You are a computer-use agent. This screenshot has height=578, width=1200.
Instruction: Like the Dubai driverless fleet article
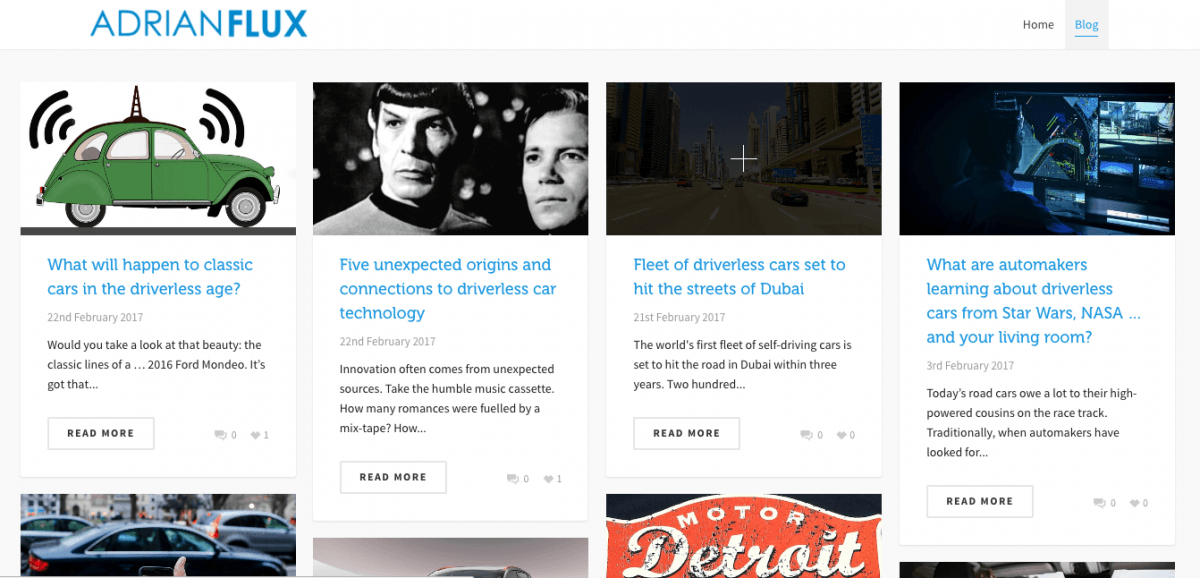[845, 435]
